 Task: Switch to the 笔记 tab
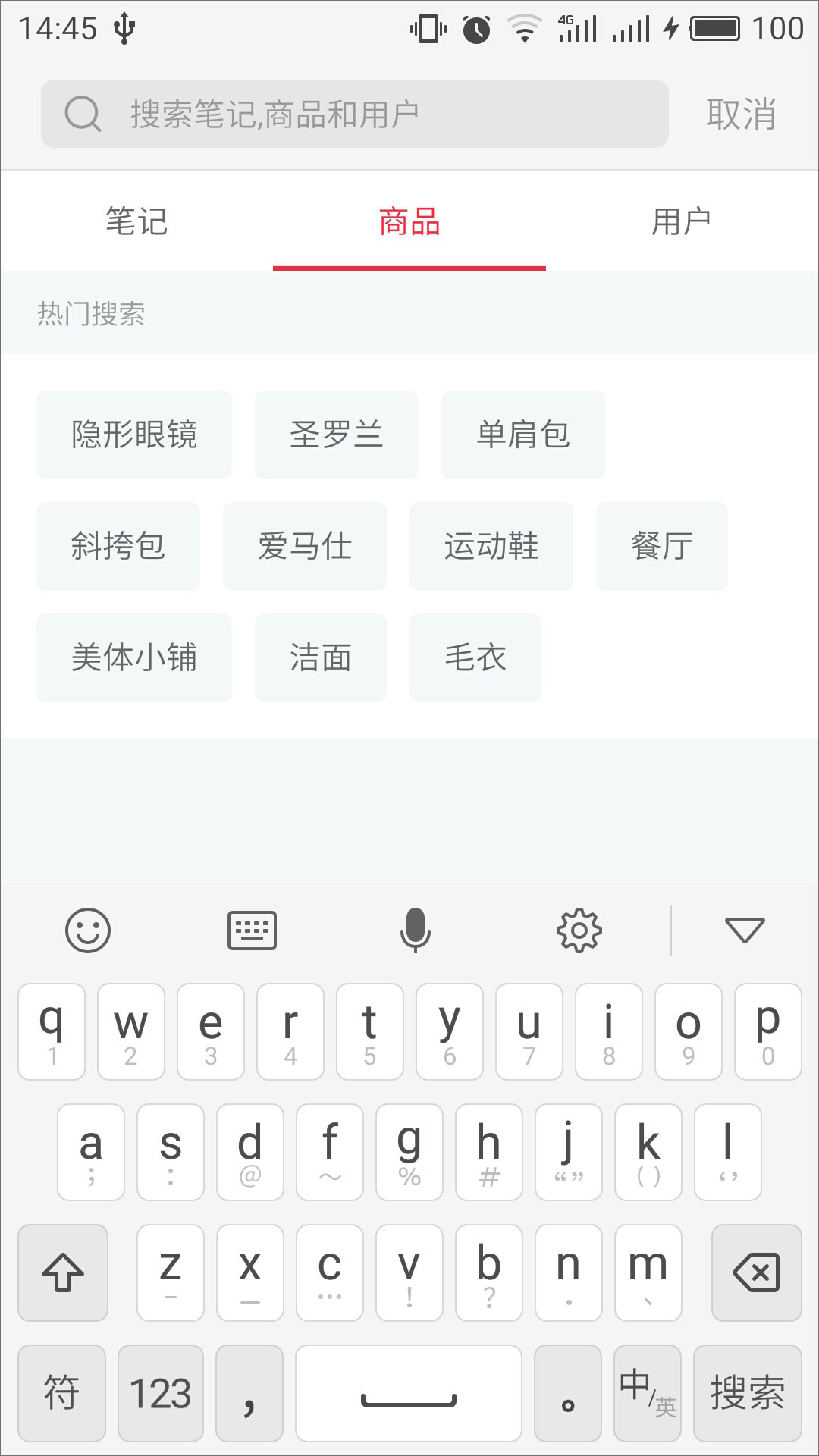tap(136, 221)
